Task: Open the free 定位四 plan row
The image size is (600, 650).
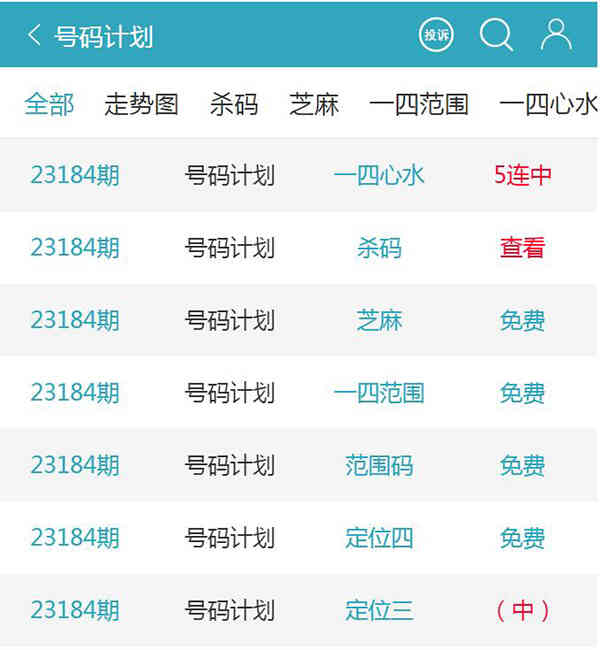Action: (x=379, y=538)
